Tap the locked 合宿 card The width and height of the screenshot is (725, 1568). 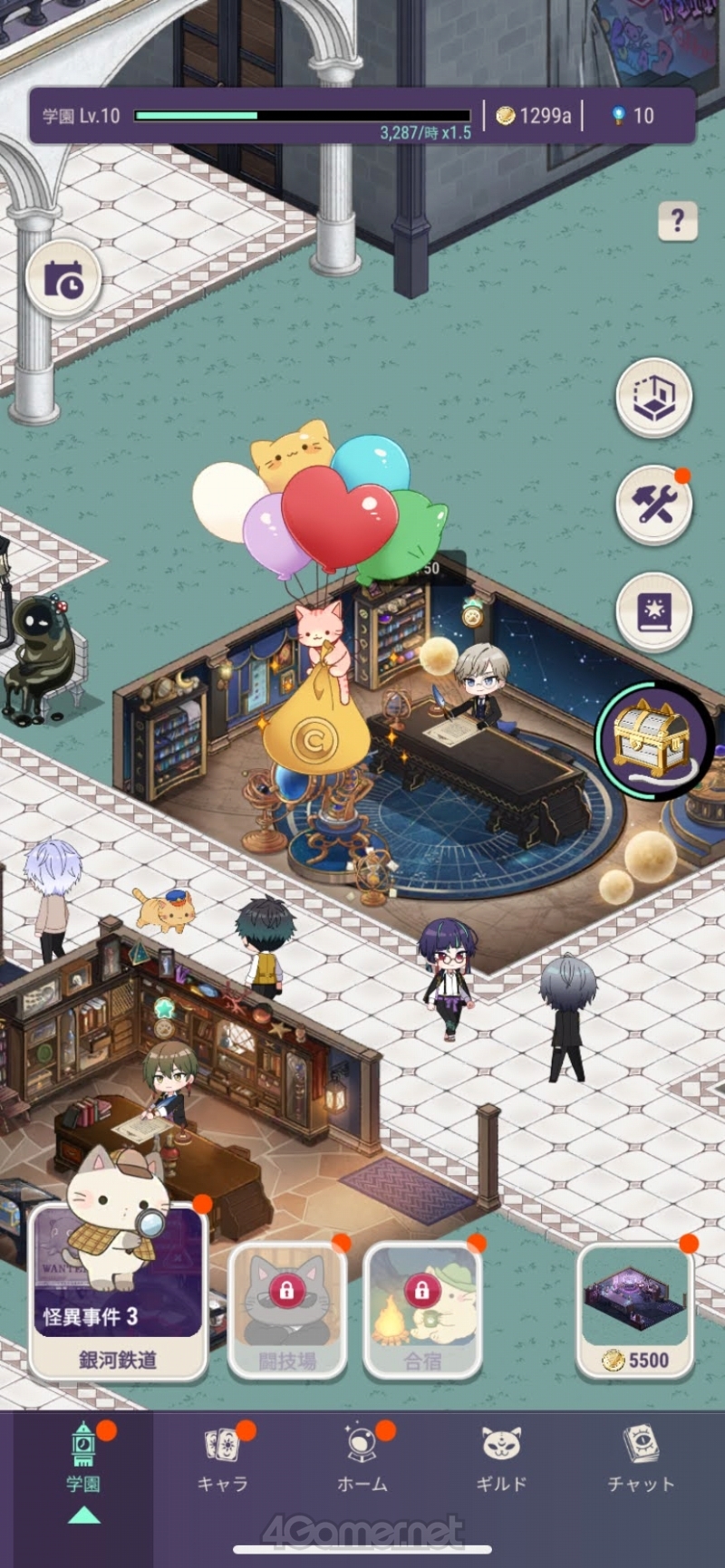(422, 1311)
